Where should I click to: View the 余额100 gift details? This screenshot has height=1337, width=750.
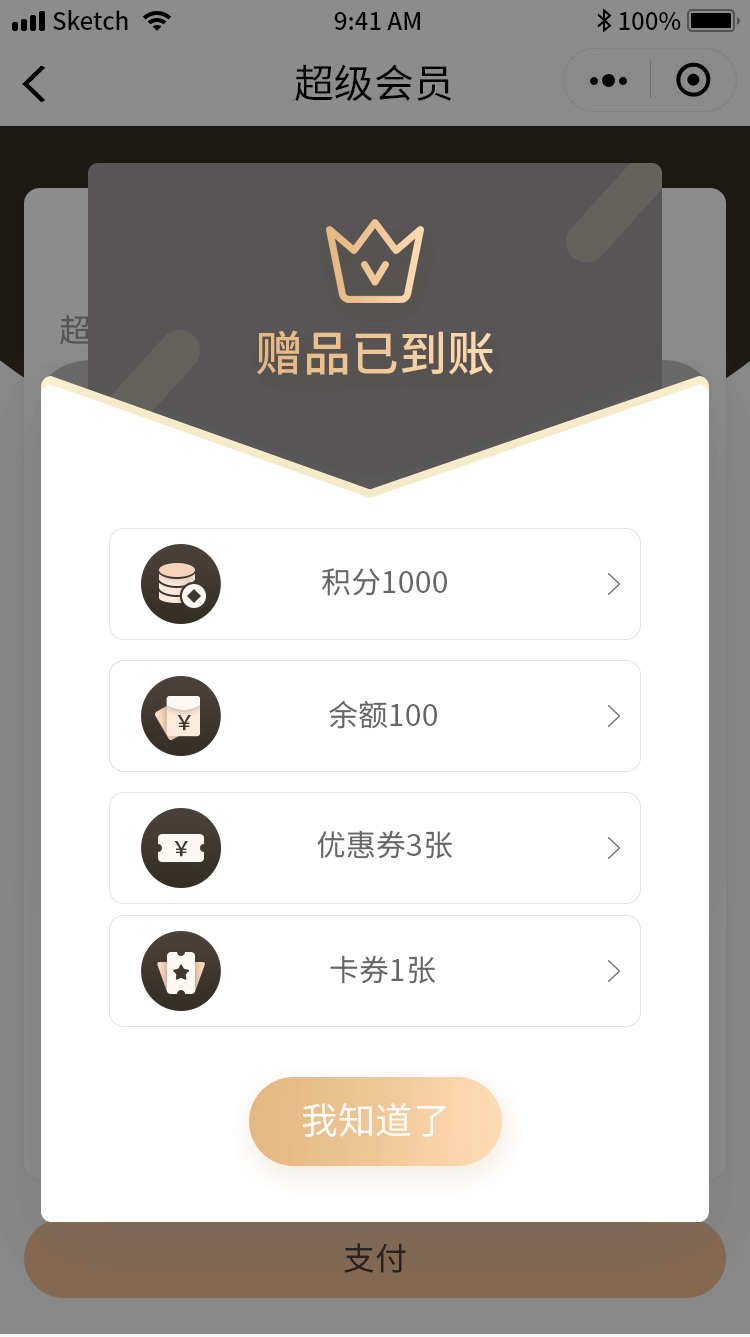click(375, 716)
